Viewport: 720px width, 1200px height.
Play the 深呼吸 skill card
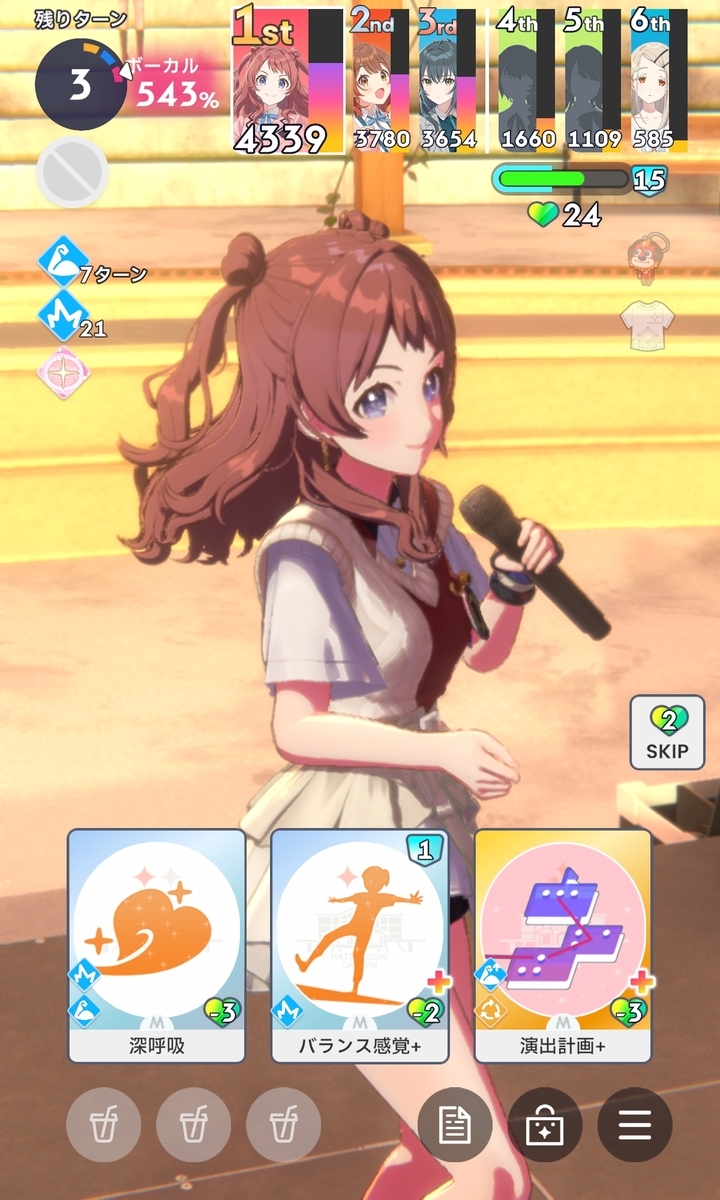tap(156, 945)
